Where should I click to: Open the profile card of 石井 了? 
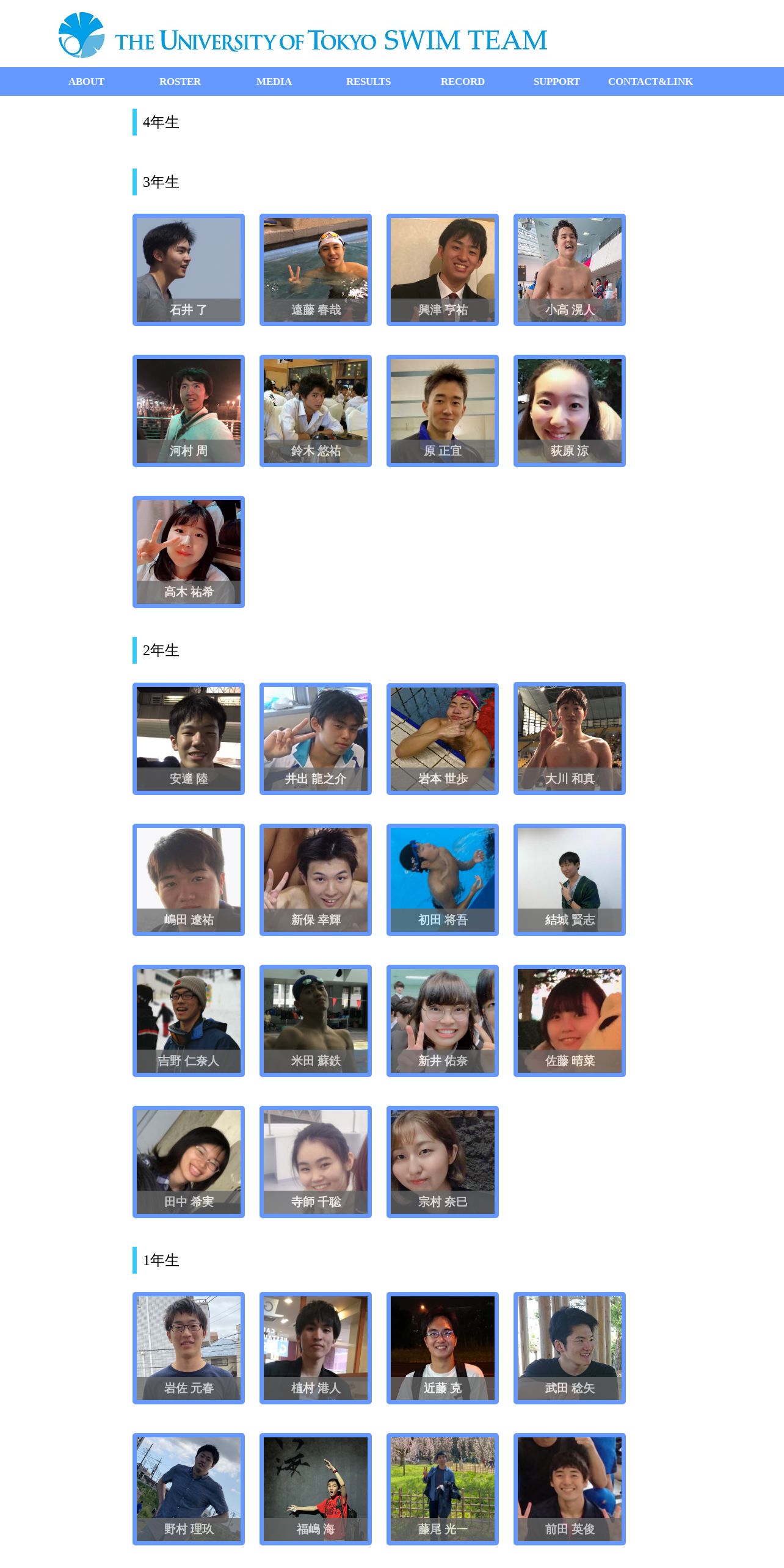189,270
